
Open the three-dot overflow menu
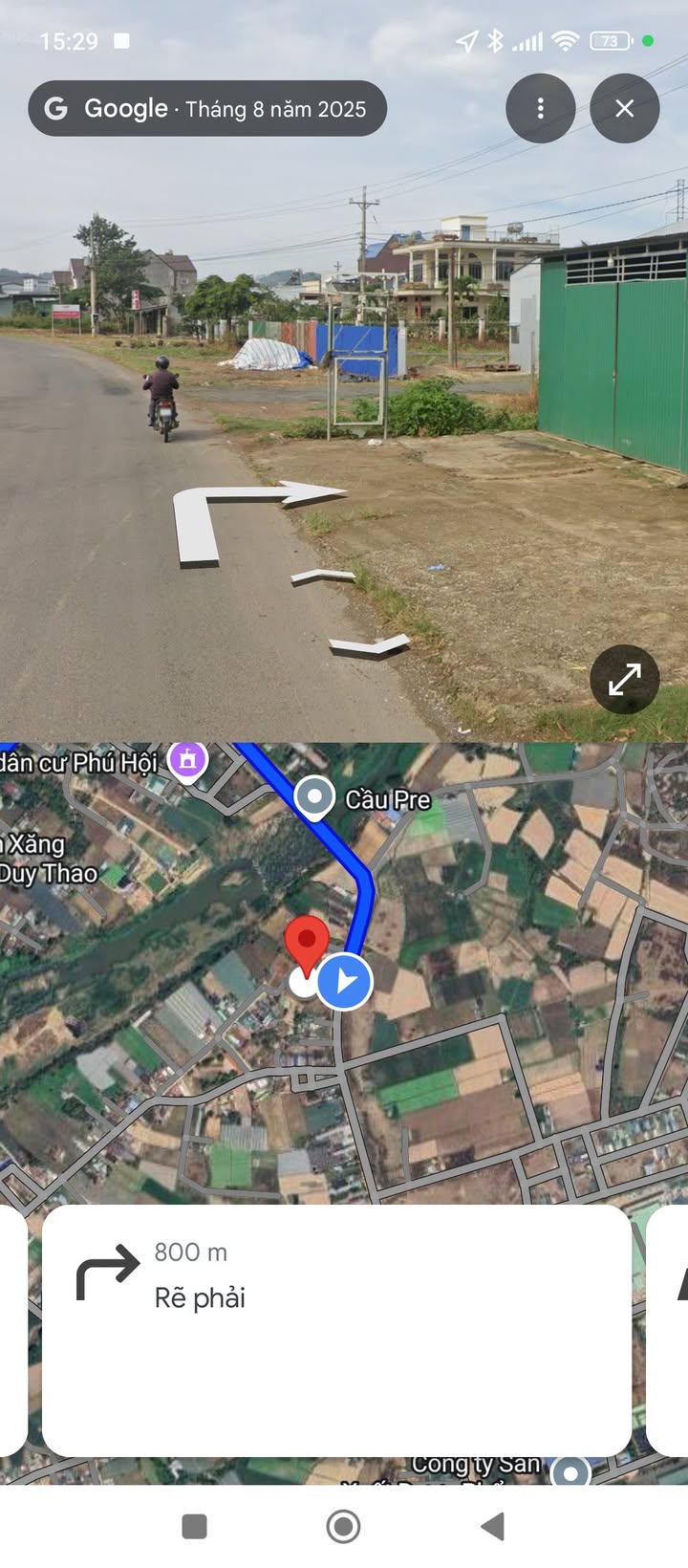tap(540, 109)
